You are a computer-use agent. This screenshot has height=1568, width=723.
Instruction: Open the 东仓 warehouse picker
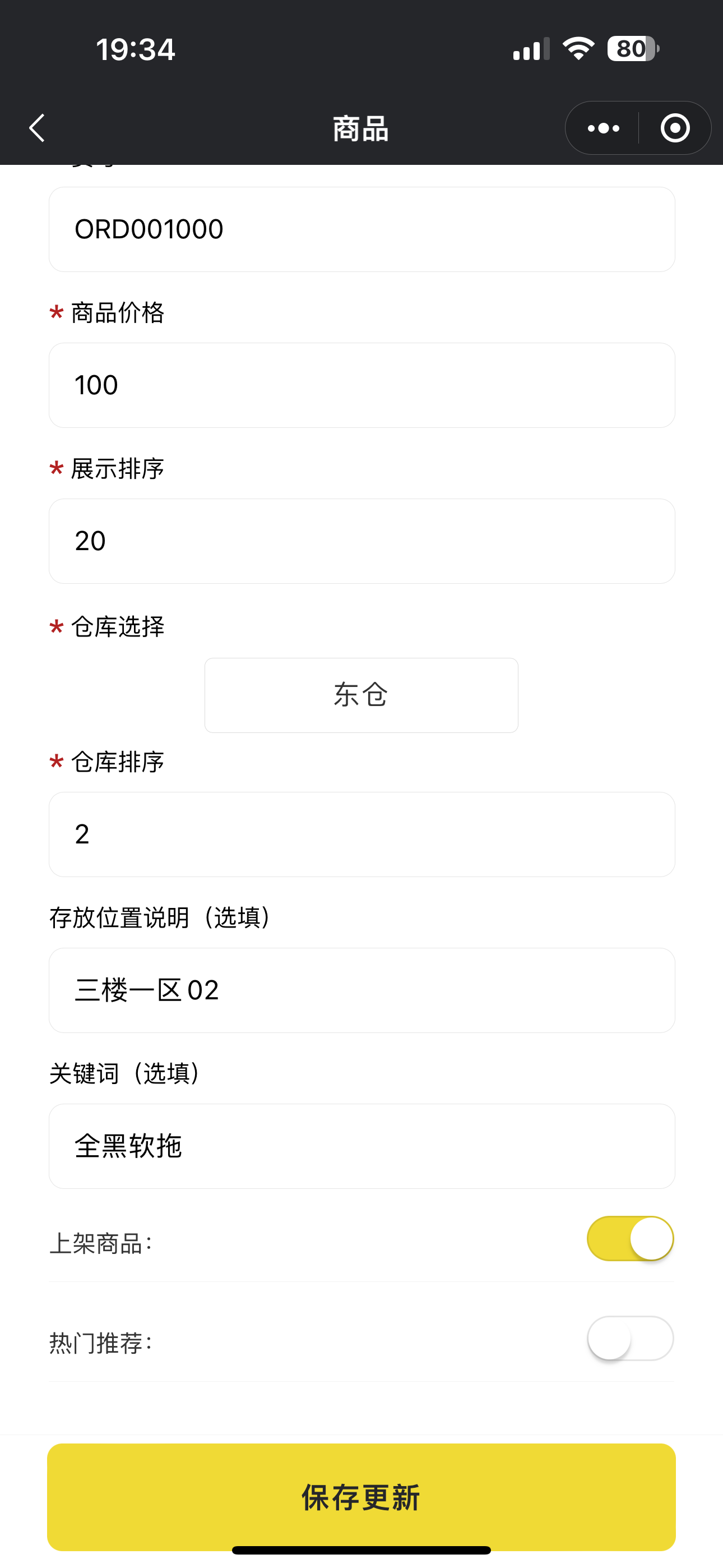(x=361, y=695)
